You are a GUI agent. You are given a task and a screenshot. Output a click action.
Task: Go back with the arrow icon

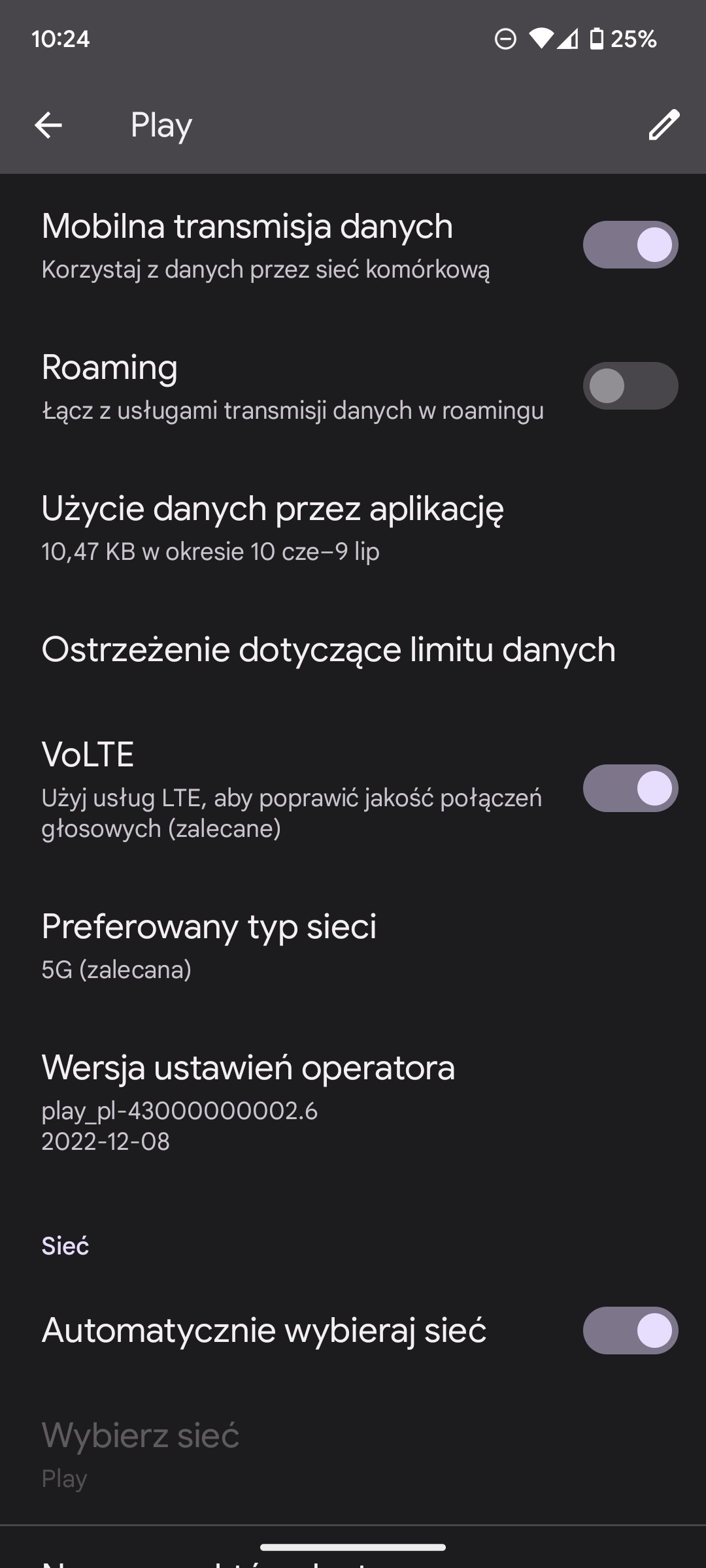[x=48, y=125]
